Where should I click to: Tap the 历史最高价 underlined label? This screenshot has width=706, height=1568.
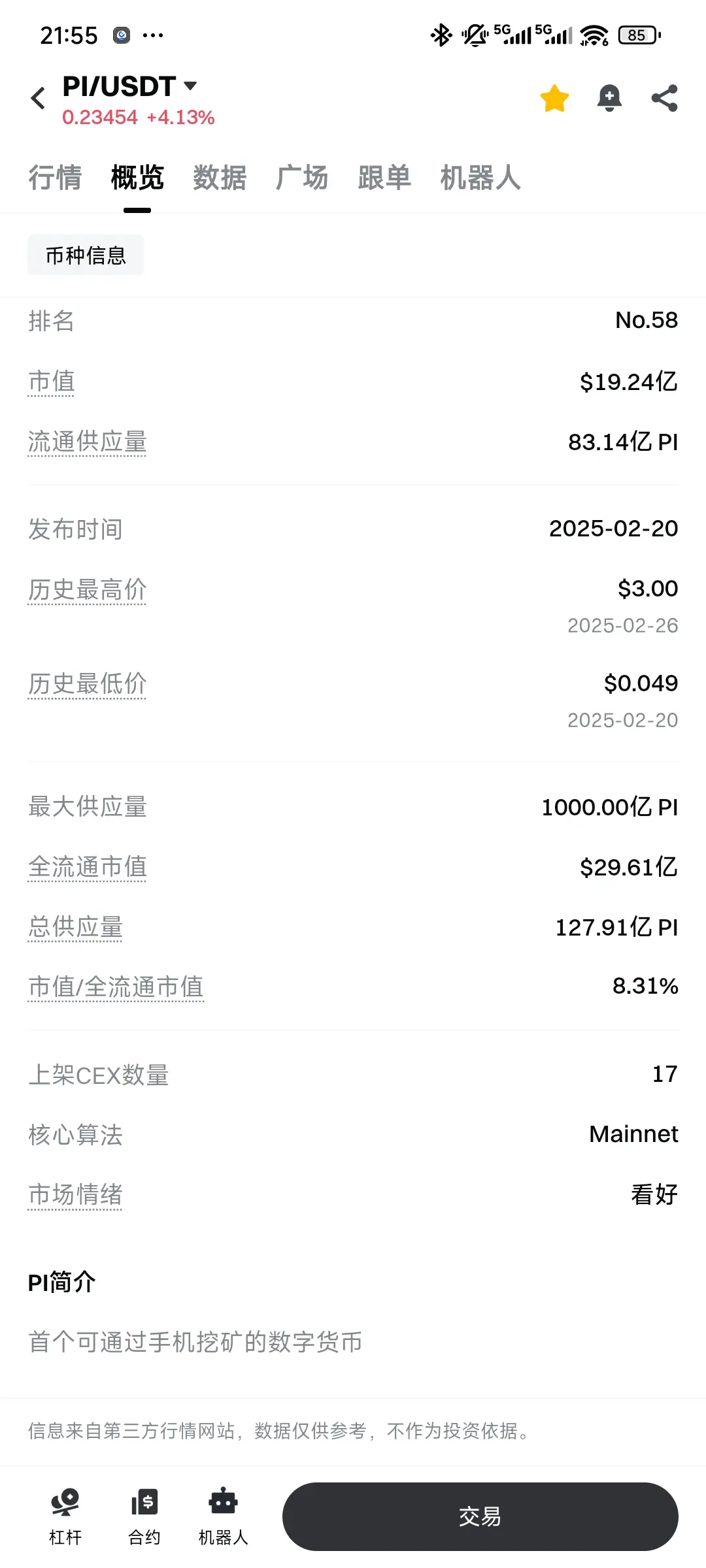tap(87, 590)
